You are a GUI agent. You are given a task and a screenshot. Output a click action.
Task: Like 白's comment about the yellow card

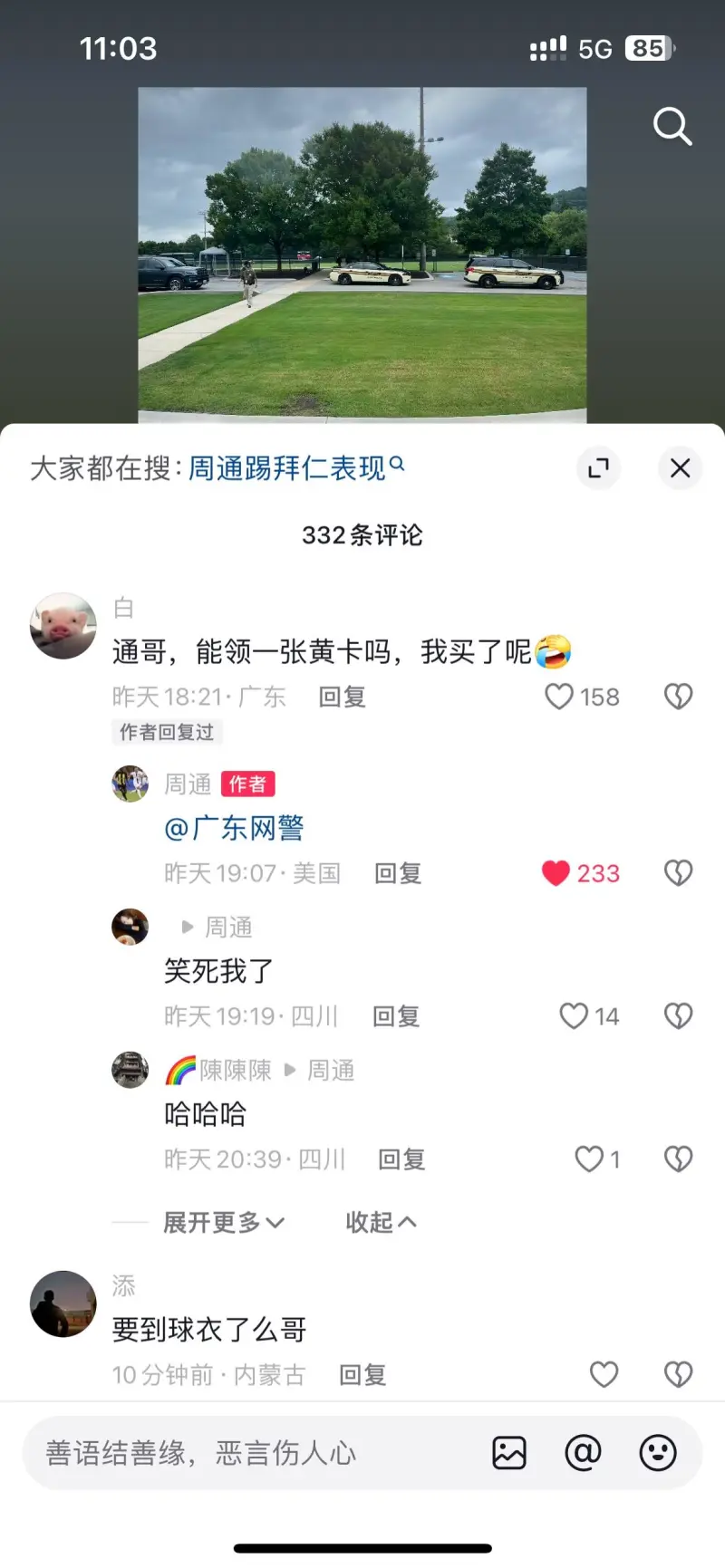(x=559, y=696)
